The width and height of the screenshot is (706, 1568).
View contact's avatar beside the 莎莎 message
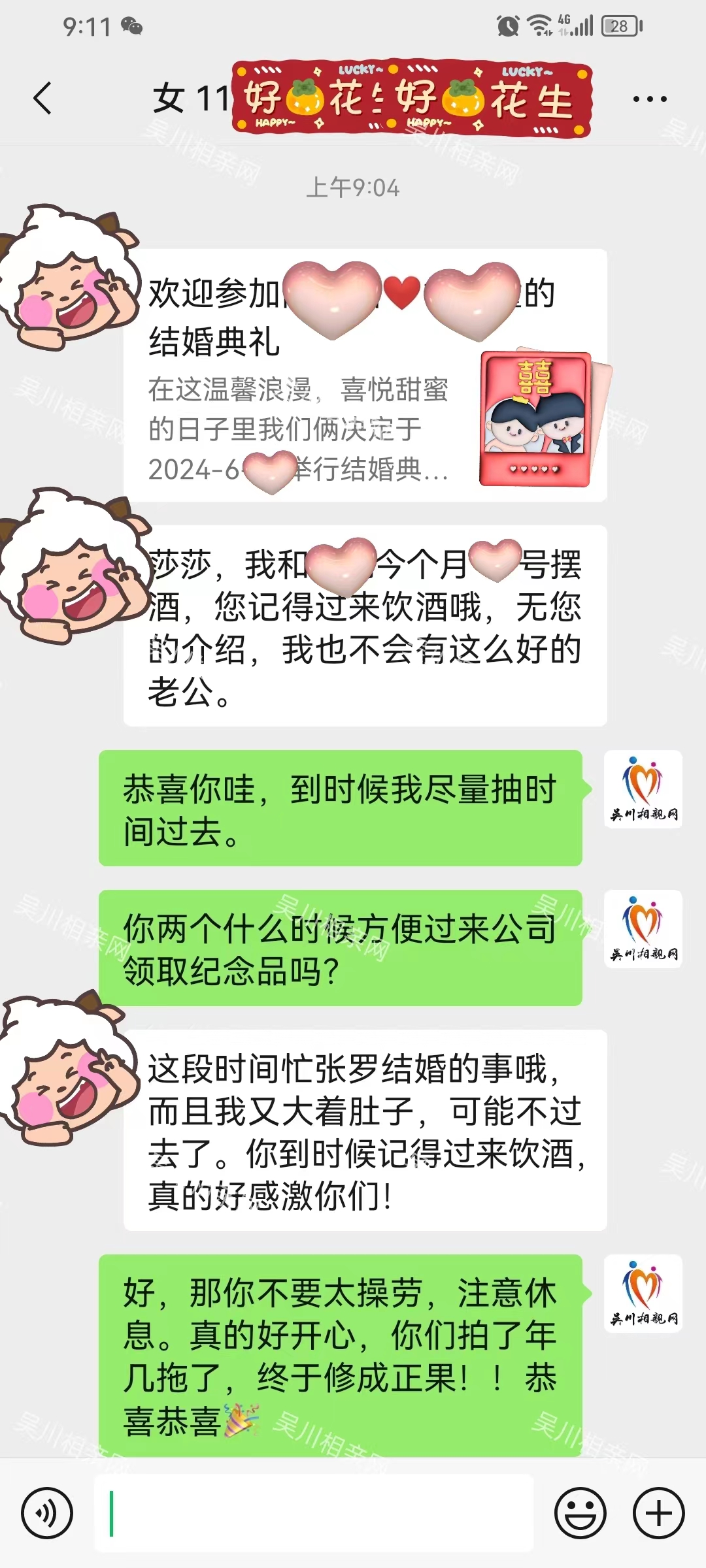pos(69,565)
